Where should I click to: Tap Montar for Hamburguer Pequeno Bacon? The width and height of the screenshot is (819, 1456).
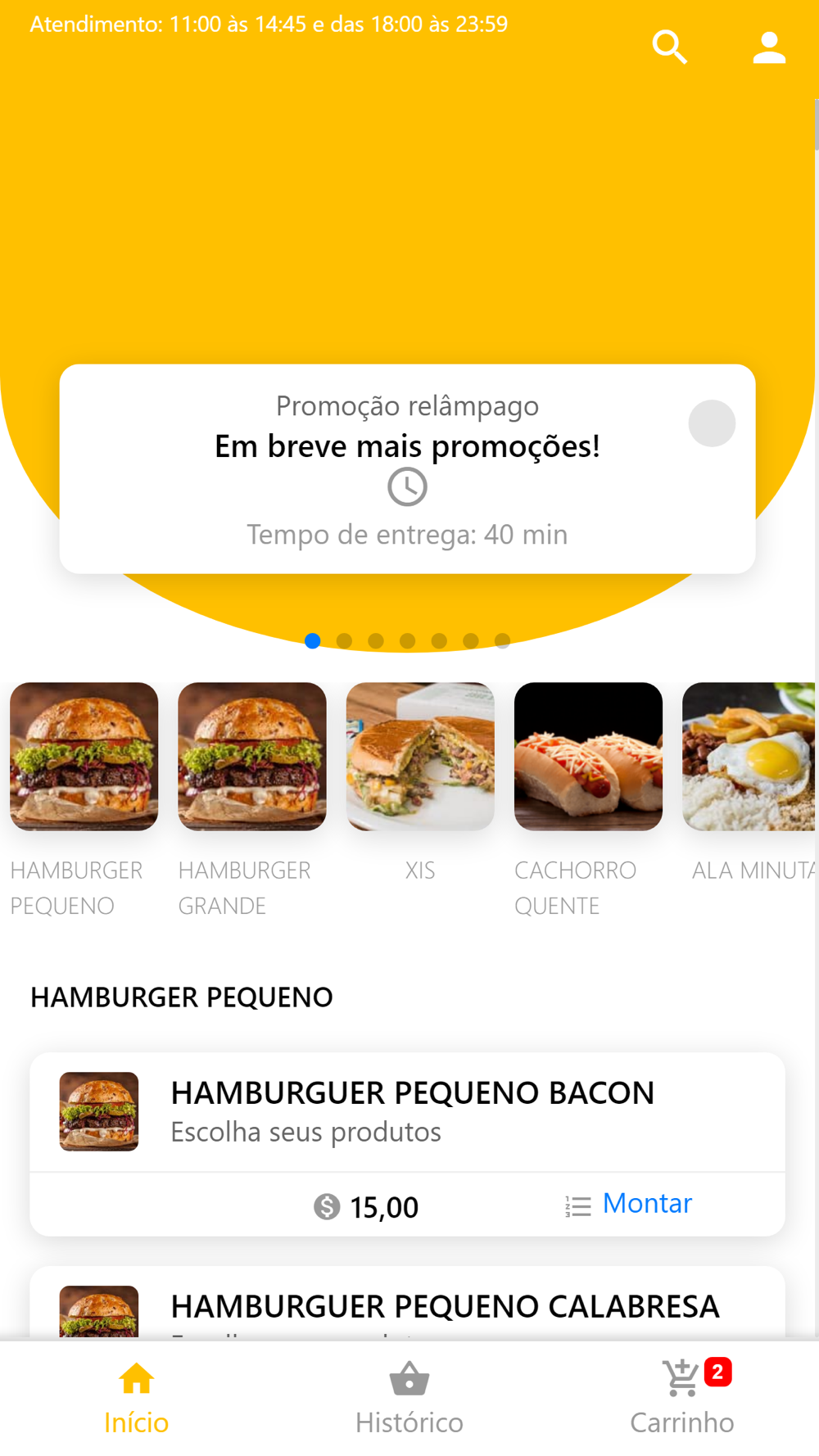(x=629, y=1204)
